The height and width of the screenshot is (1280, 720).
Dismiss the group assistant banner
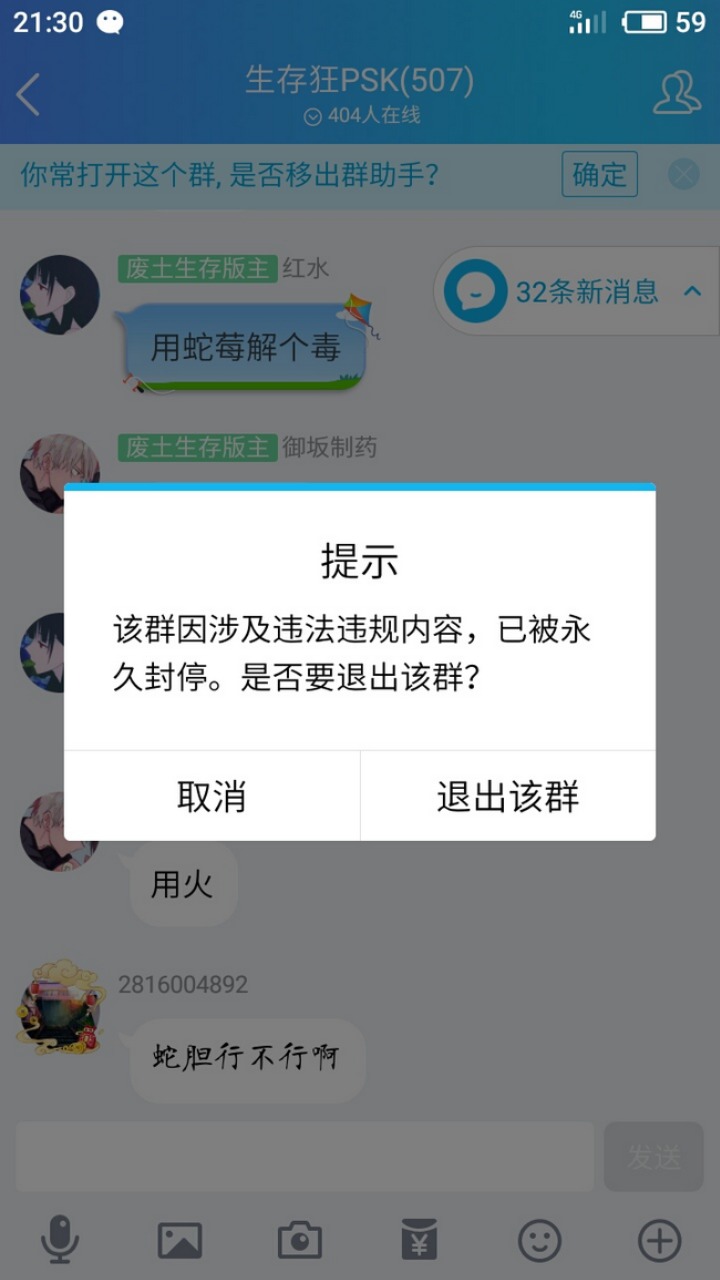[x=684, y=175]
